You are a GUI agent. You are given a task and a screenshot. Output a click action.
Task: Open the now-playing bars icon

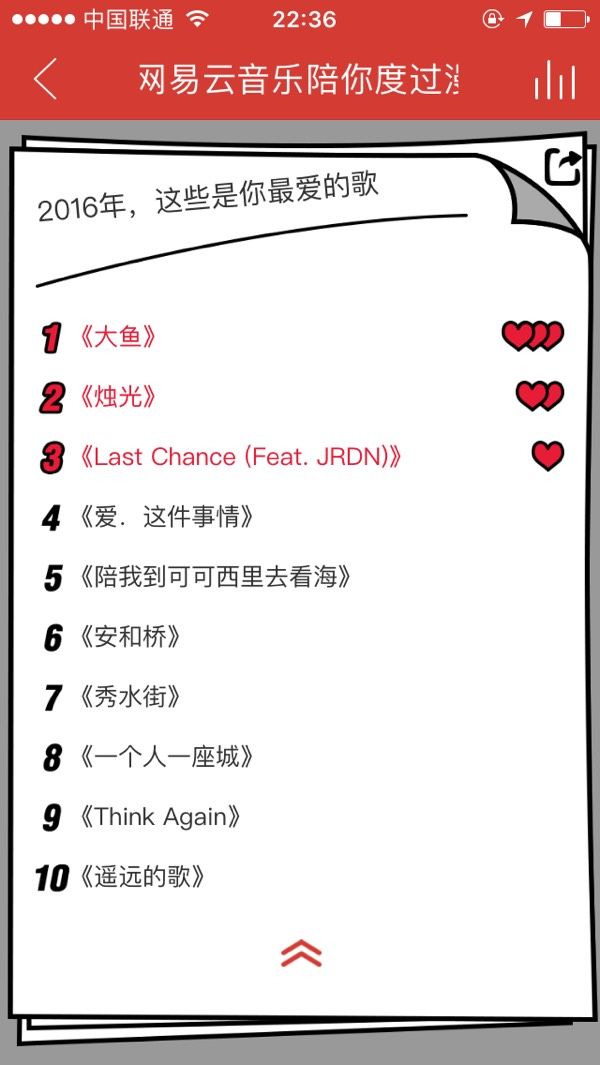pos(554,79)
